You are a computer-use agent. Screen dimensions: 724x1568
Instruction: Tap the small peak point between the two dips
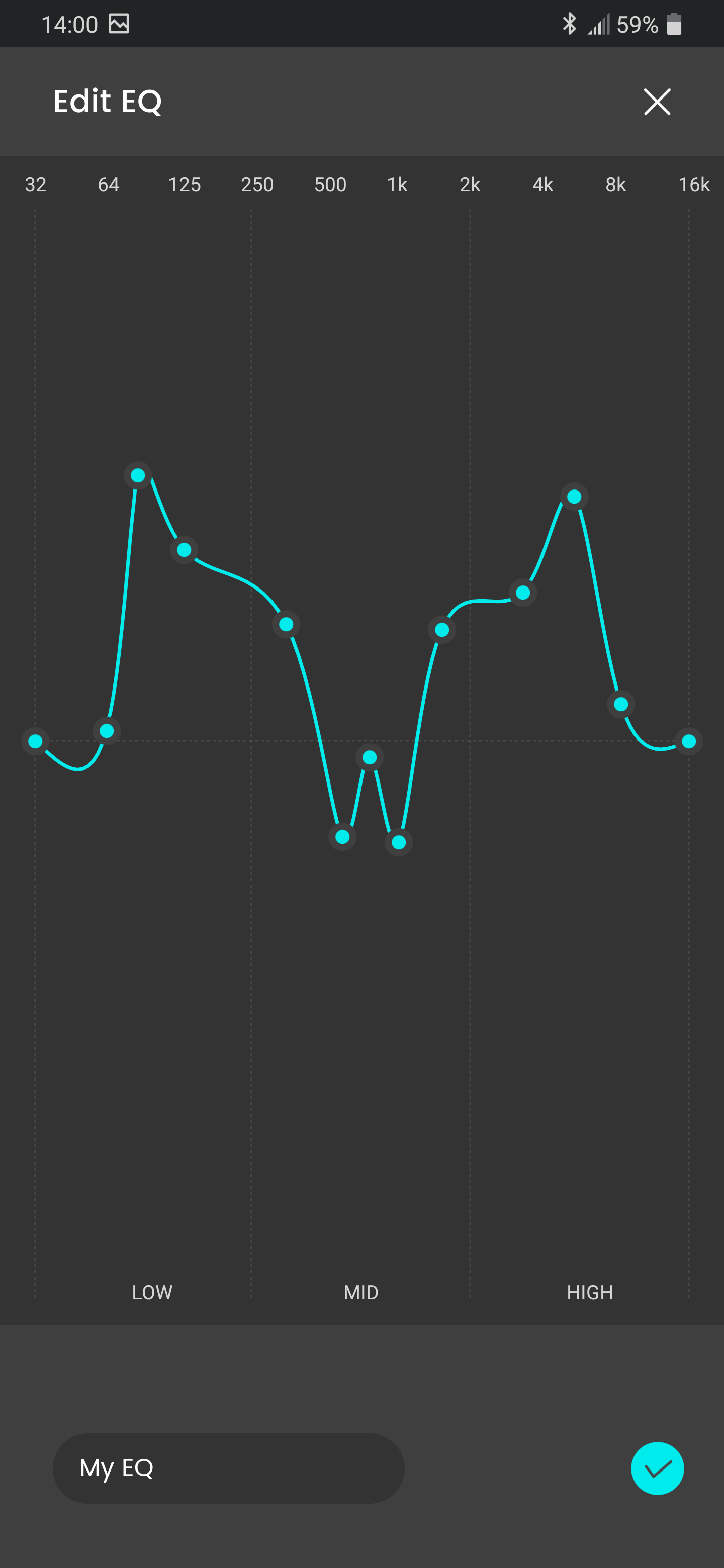(x=370, y=757)
